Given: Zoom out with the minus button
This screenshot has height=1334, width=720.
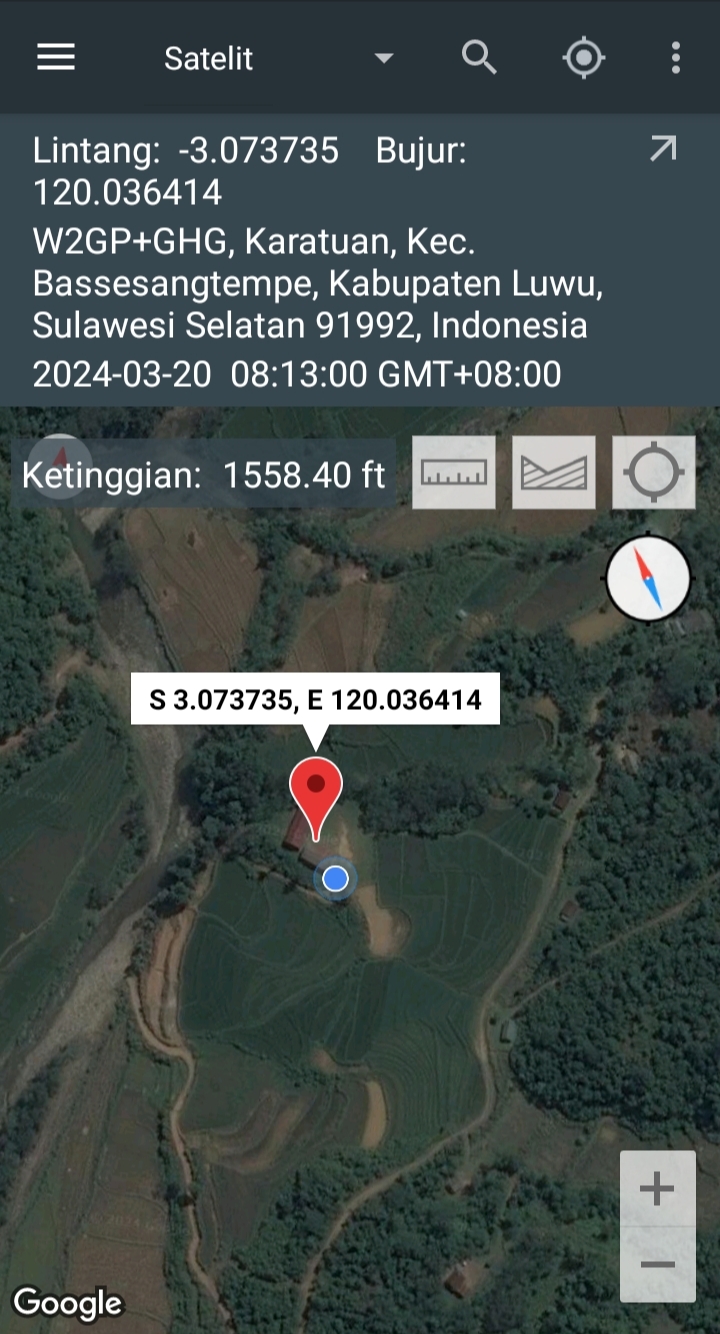Looking at the screenshot, I should point(657,1265).
